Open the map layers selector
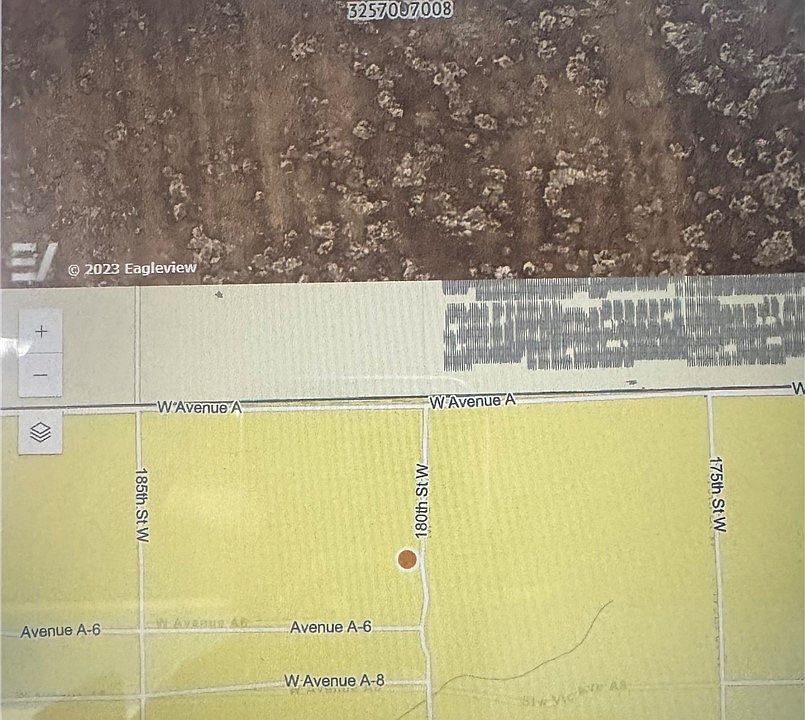Image resolution: width=805 pixels, height=720 pixels. coord(40,433)
